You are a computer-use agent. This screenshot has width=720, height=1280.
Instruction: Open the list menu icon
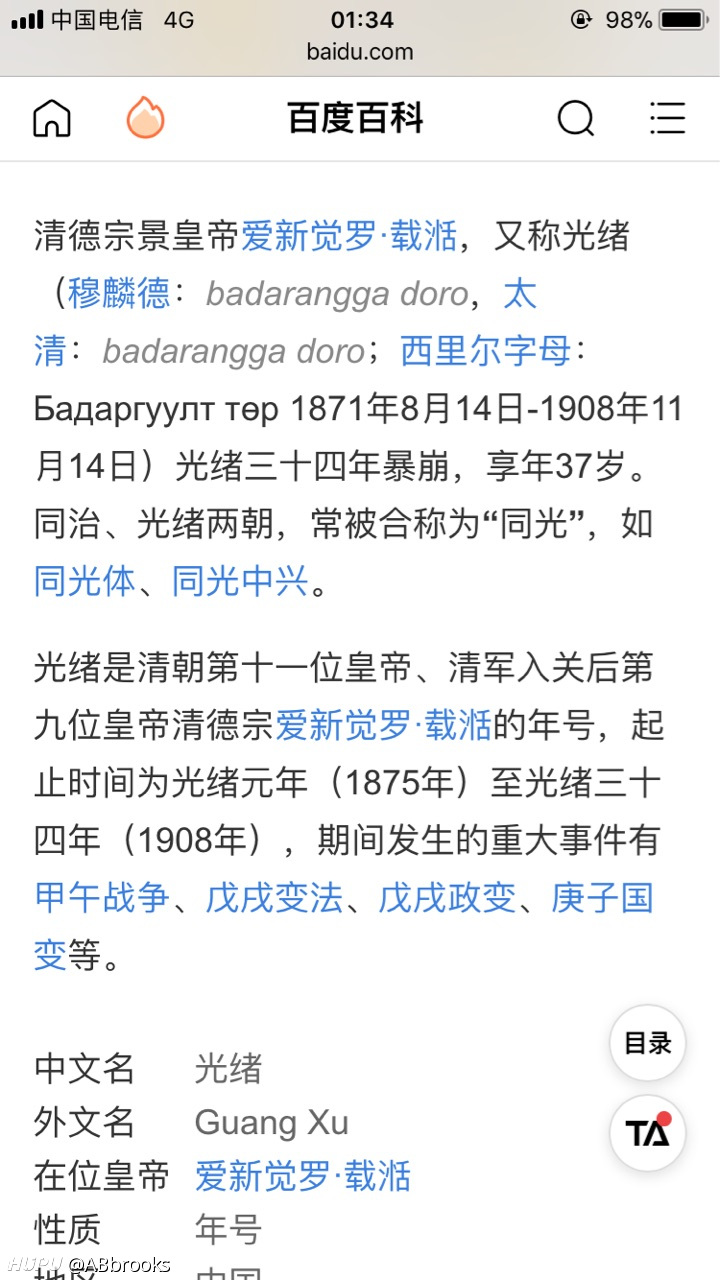(667, 118)
